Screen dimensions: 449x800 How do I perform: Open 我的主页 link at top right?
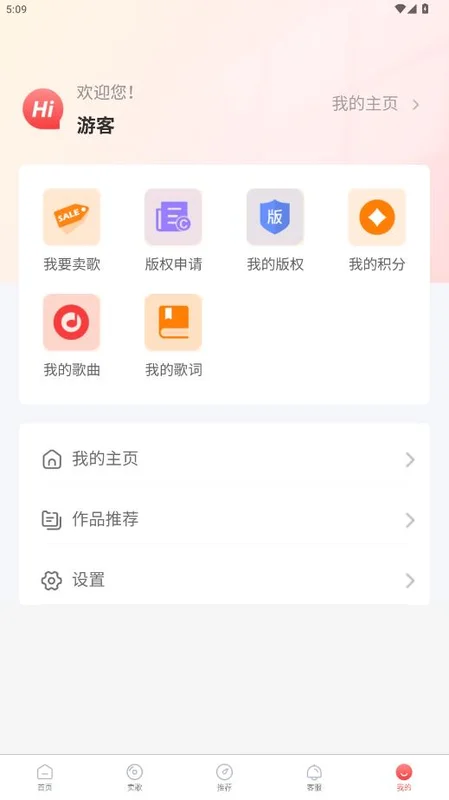tap(376, 104)
